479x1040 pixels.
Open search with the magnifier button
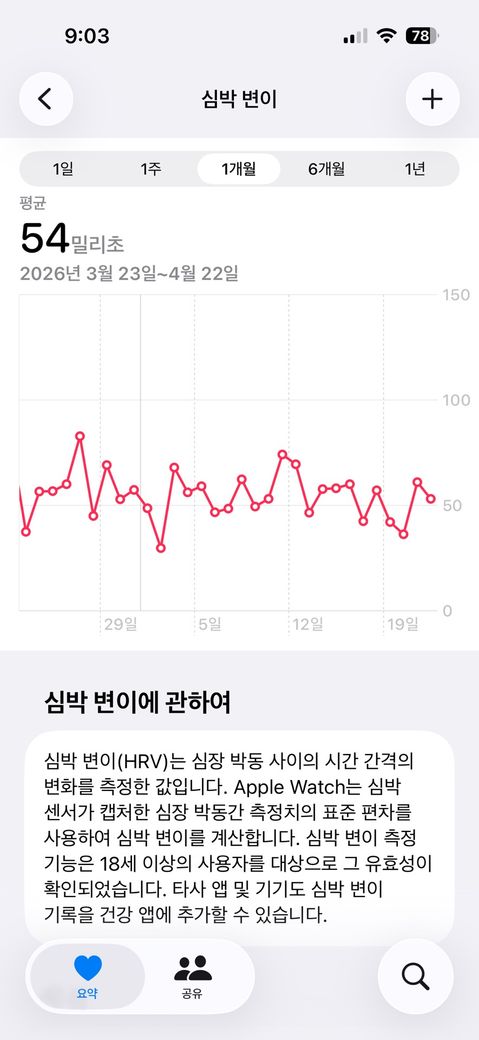coord(415,977)
